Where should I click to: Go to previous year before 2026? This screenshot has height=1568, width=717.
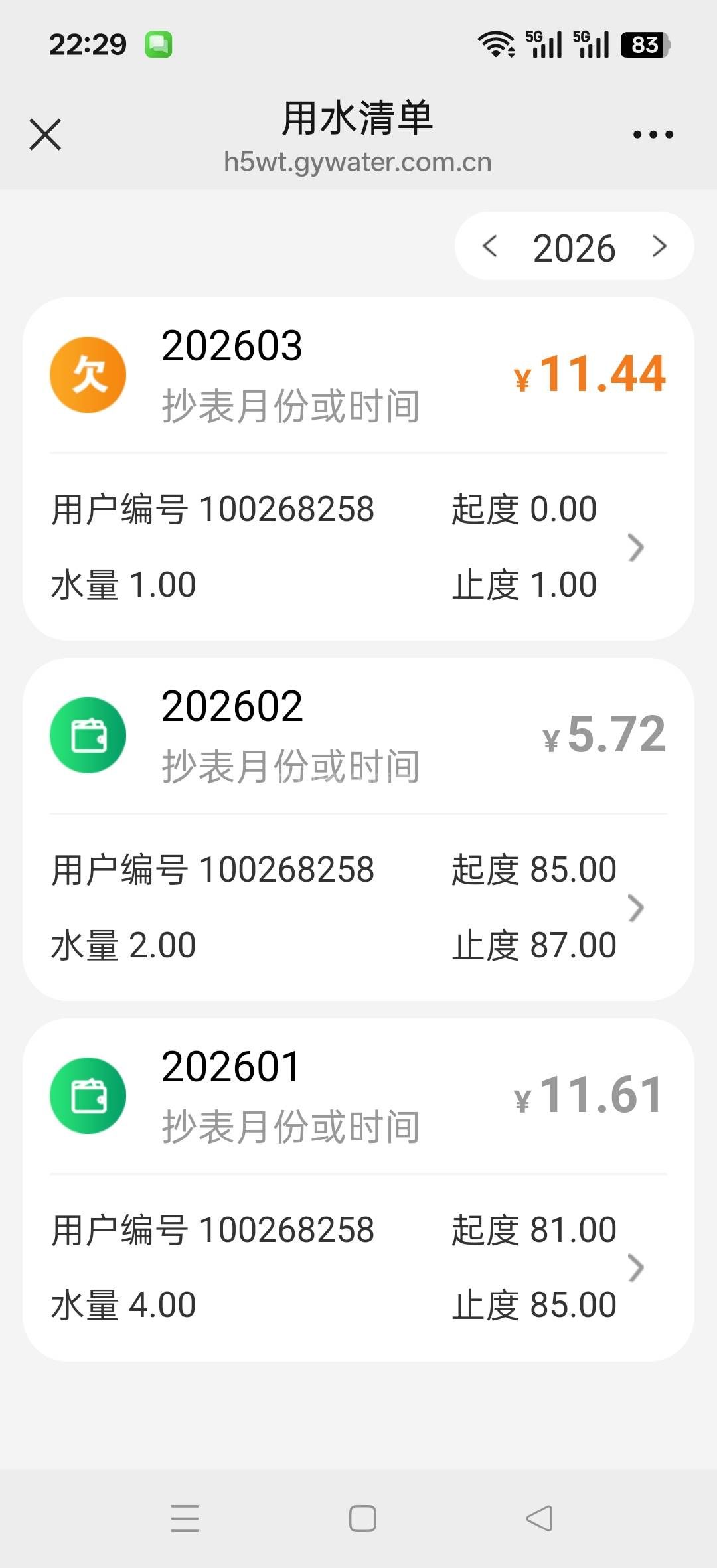pos(490,246)
